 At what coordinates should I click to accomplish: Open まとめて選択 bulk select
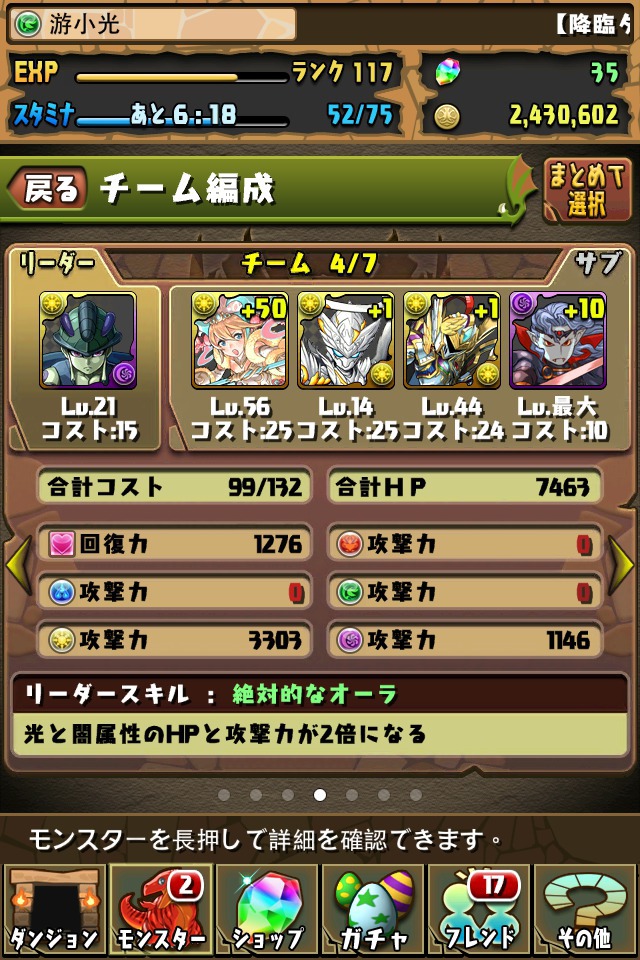point(588,189)
